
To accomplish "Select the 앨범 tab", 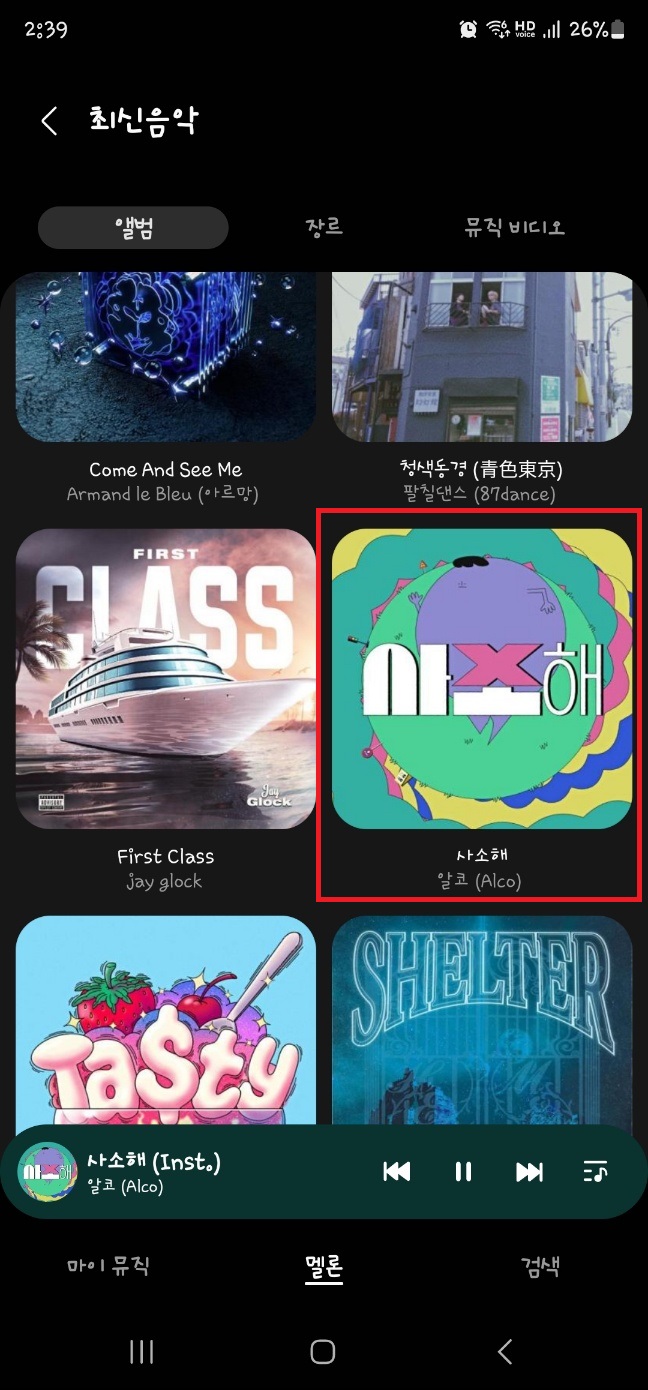I will coord(133,228).
